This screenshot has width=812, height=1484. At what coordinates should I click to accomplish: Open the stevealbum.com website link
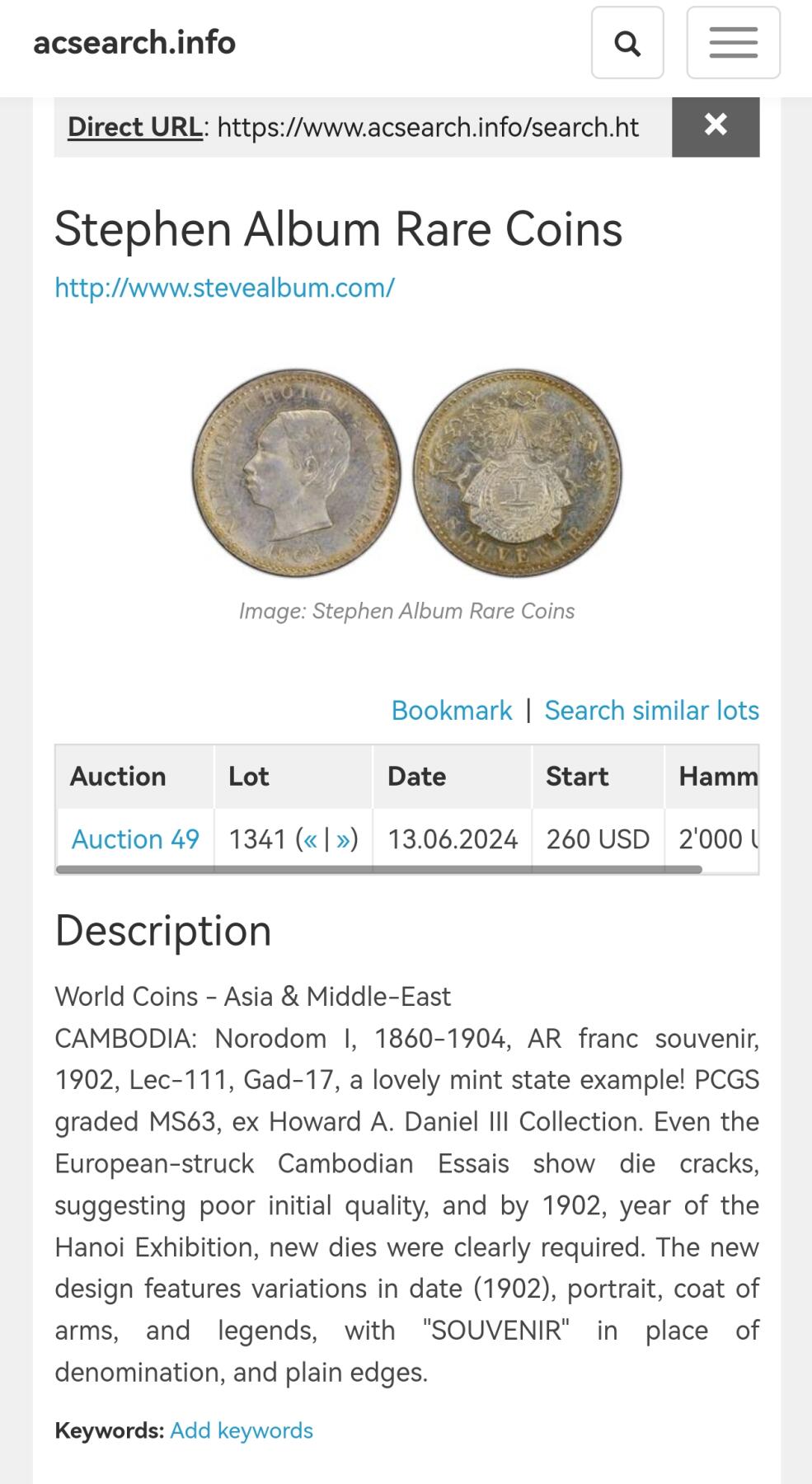(x=224, y=288)
